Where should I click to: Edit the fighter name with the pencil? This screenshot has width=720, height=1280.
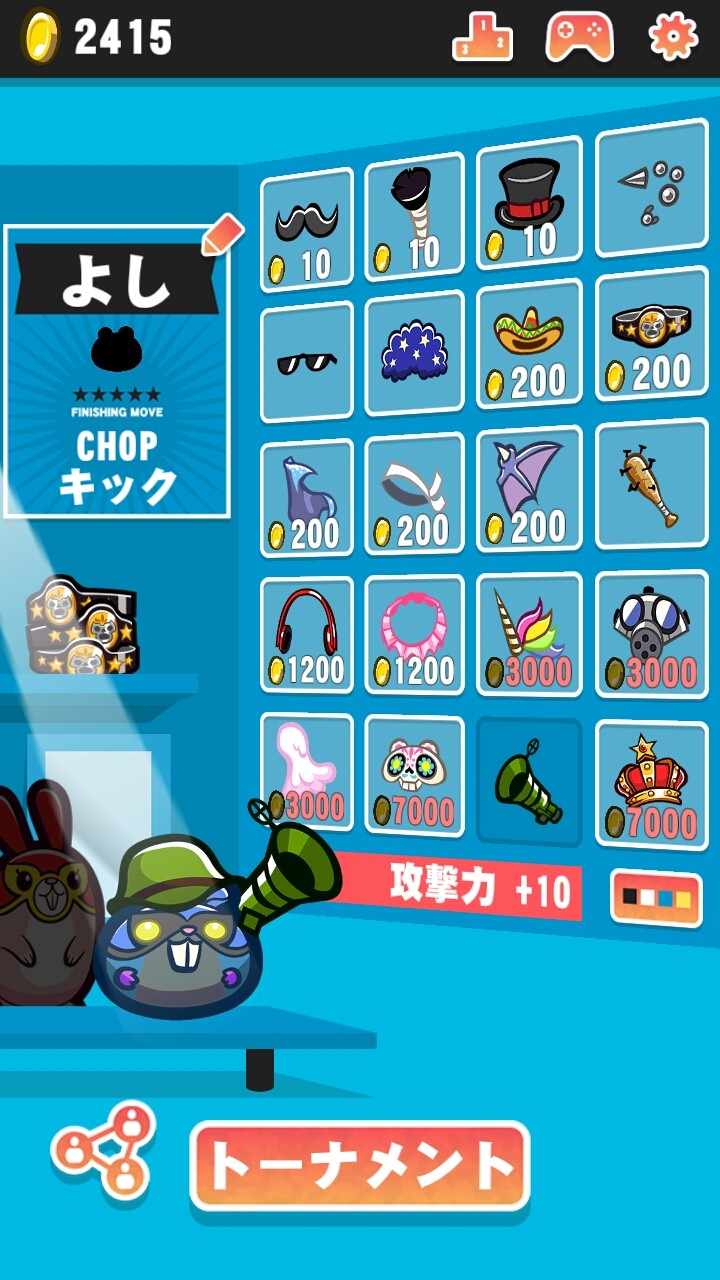(222, 235)
